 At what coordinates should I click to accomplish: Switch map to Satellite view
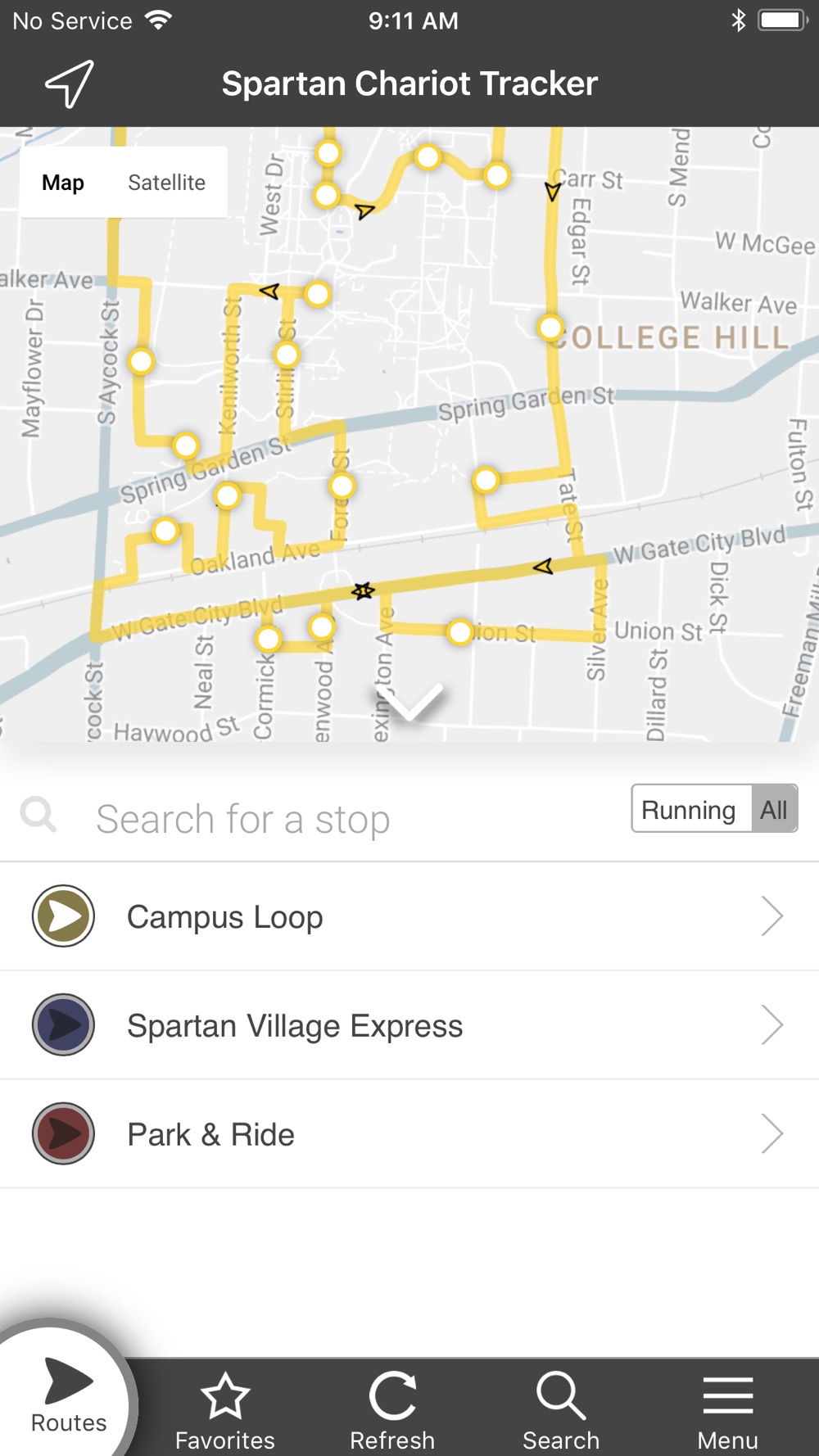(166, 183)
